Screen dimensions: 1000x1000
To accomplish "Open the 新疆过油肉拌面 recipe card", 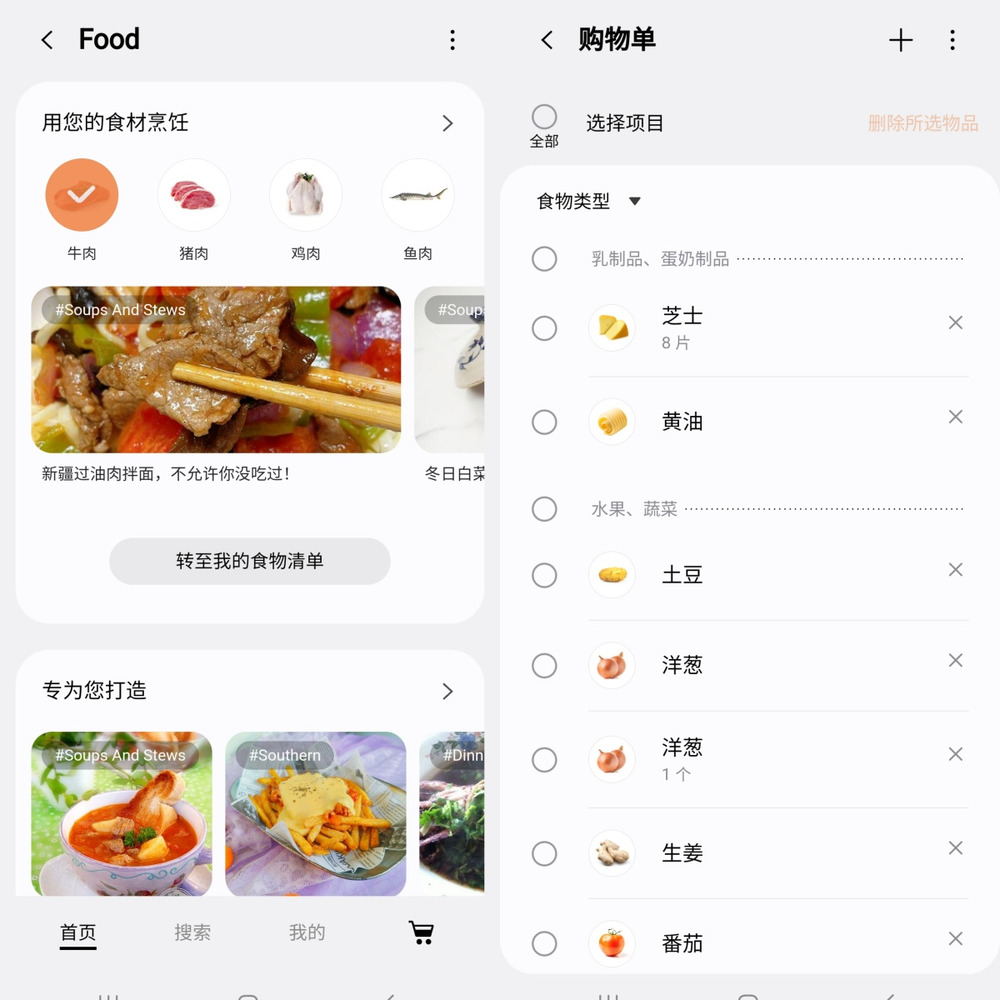I will (216, 370).
